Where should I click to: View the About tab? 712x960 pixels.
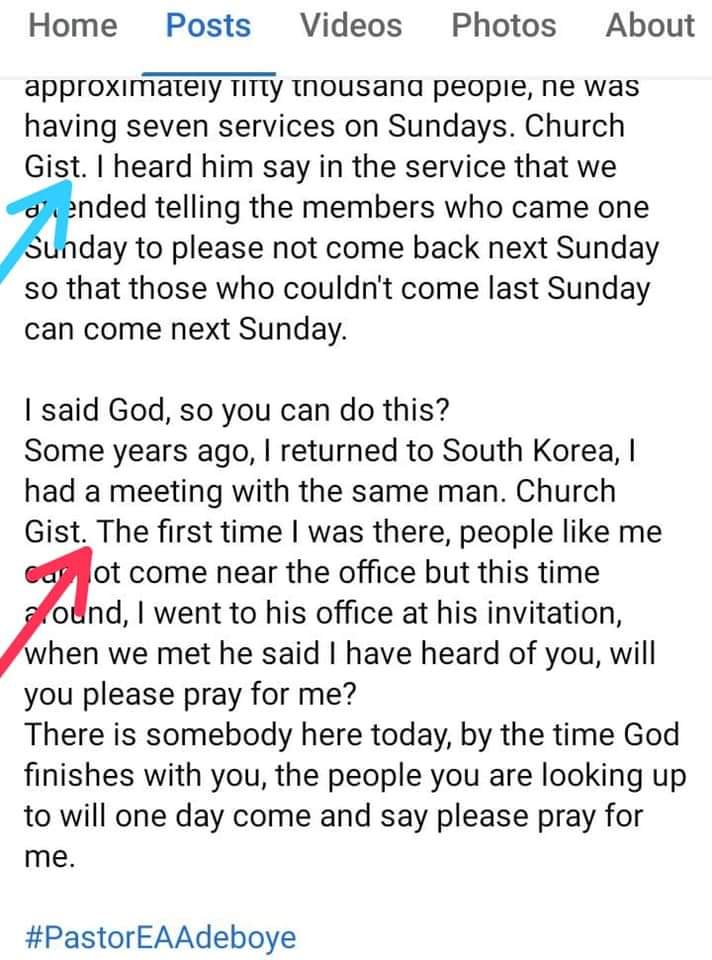coord(649,25)
